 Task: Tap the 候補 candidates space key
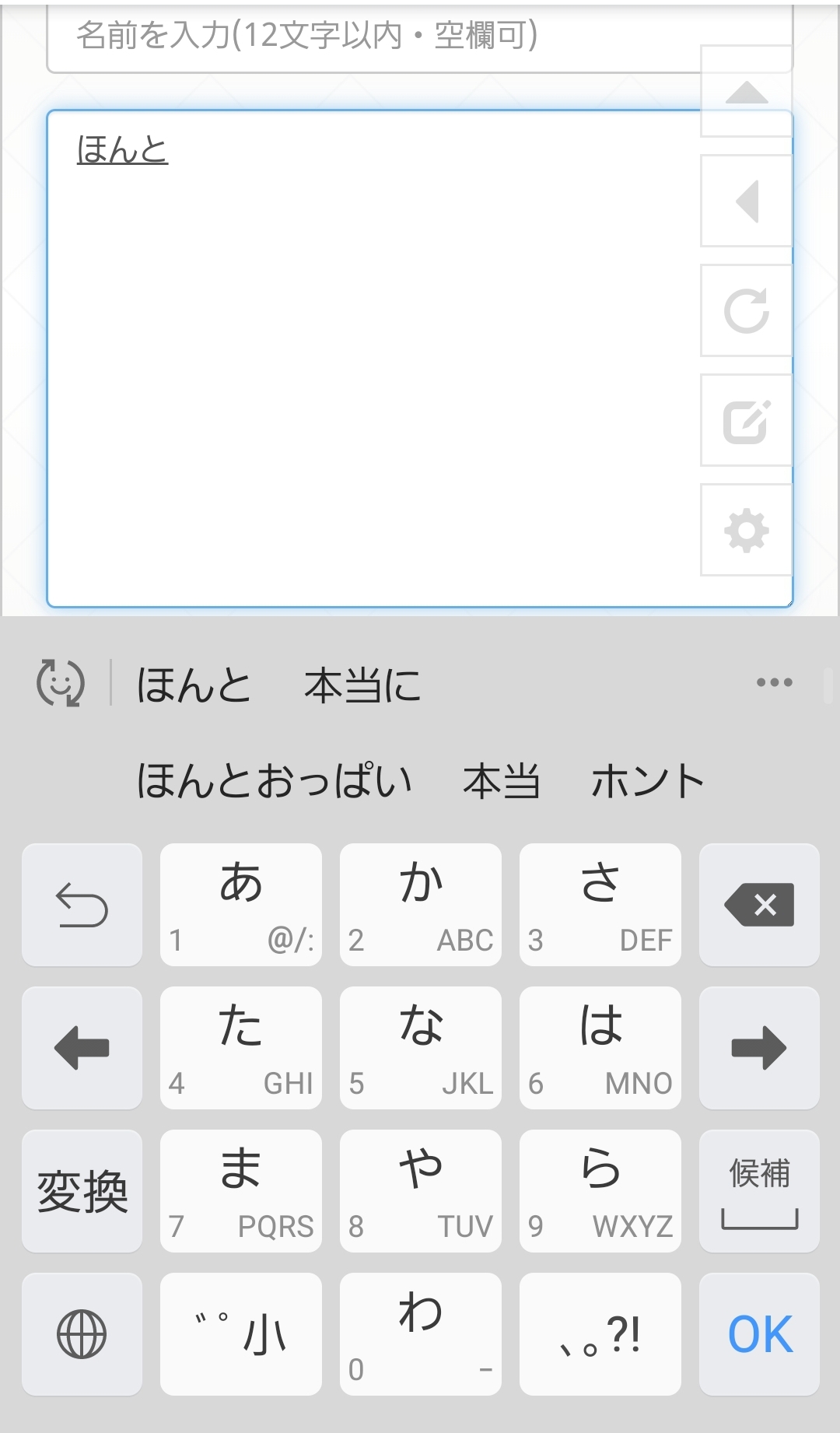coord(759,1191)
